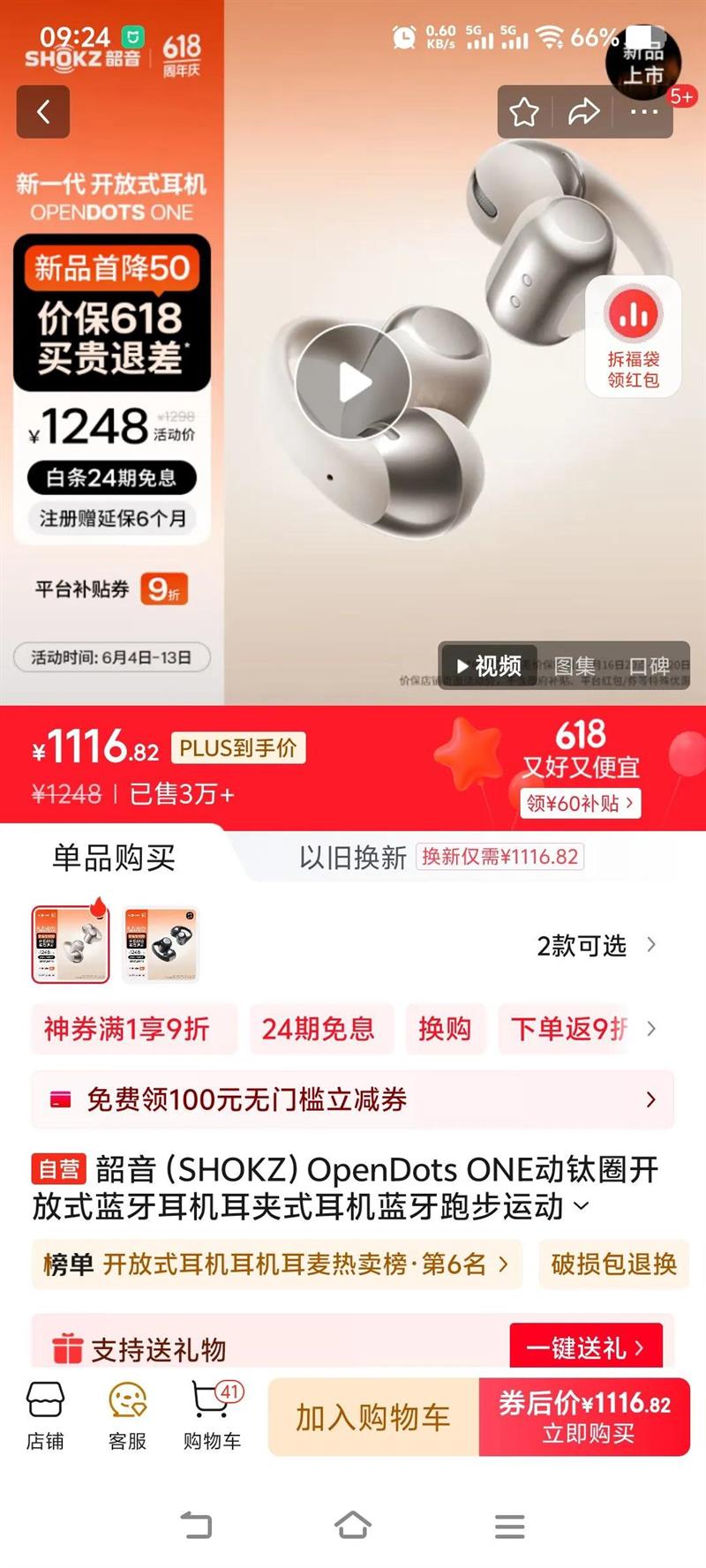Tap 一键送礼 to send as gift
706x1568 pixels.
click(585, 1347)
